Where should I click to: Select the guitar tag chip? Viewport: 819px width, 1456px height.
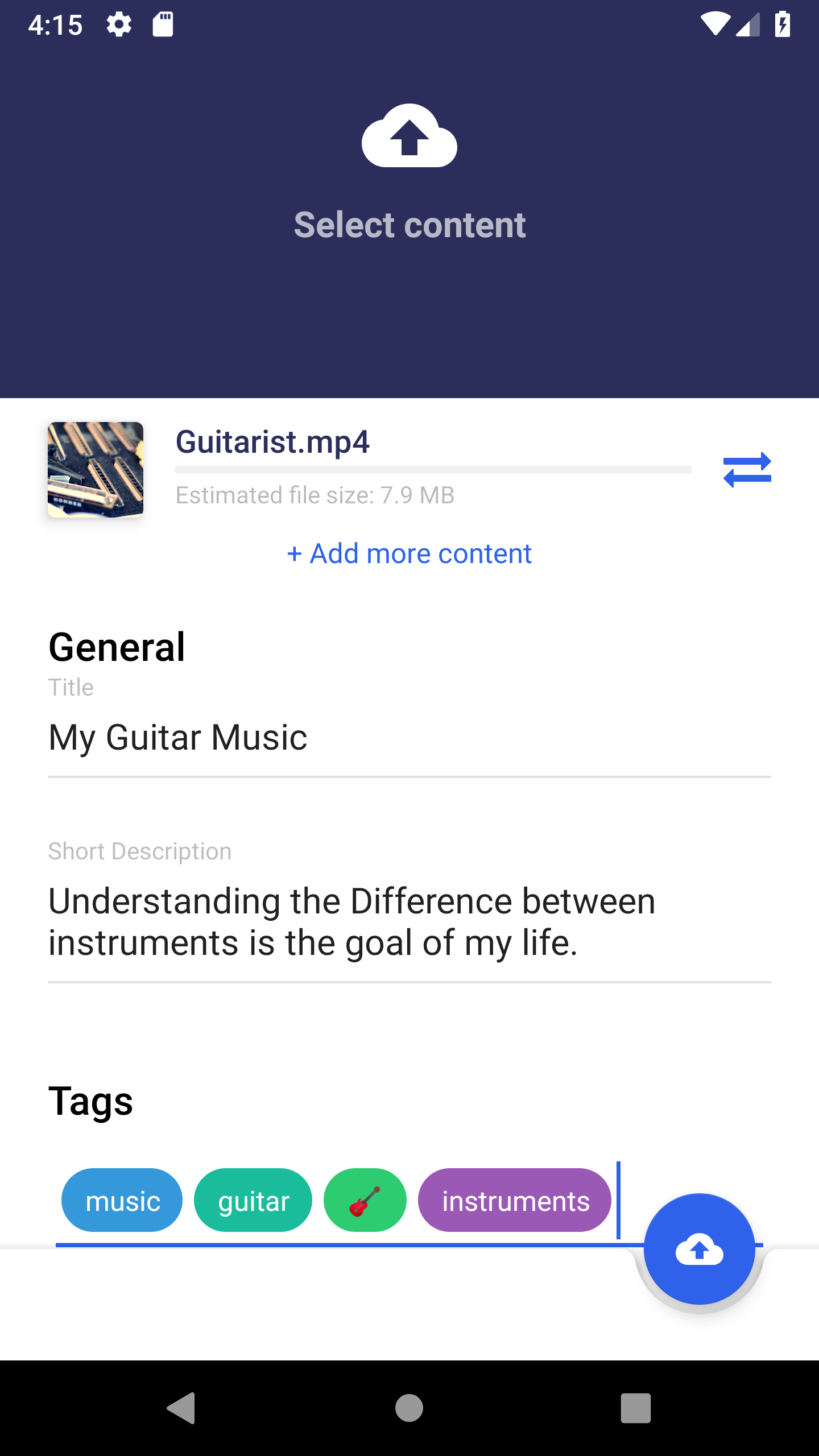pyautogui.click(x=253, y=1200)
